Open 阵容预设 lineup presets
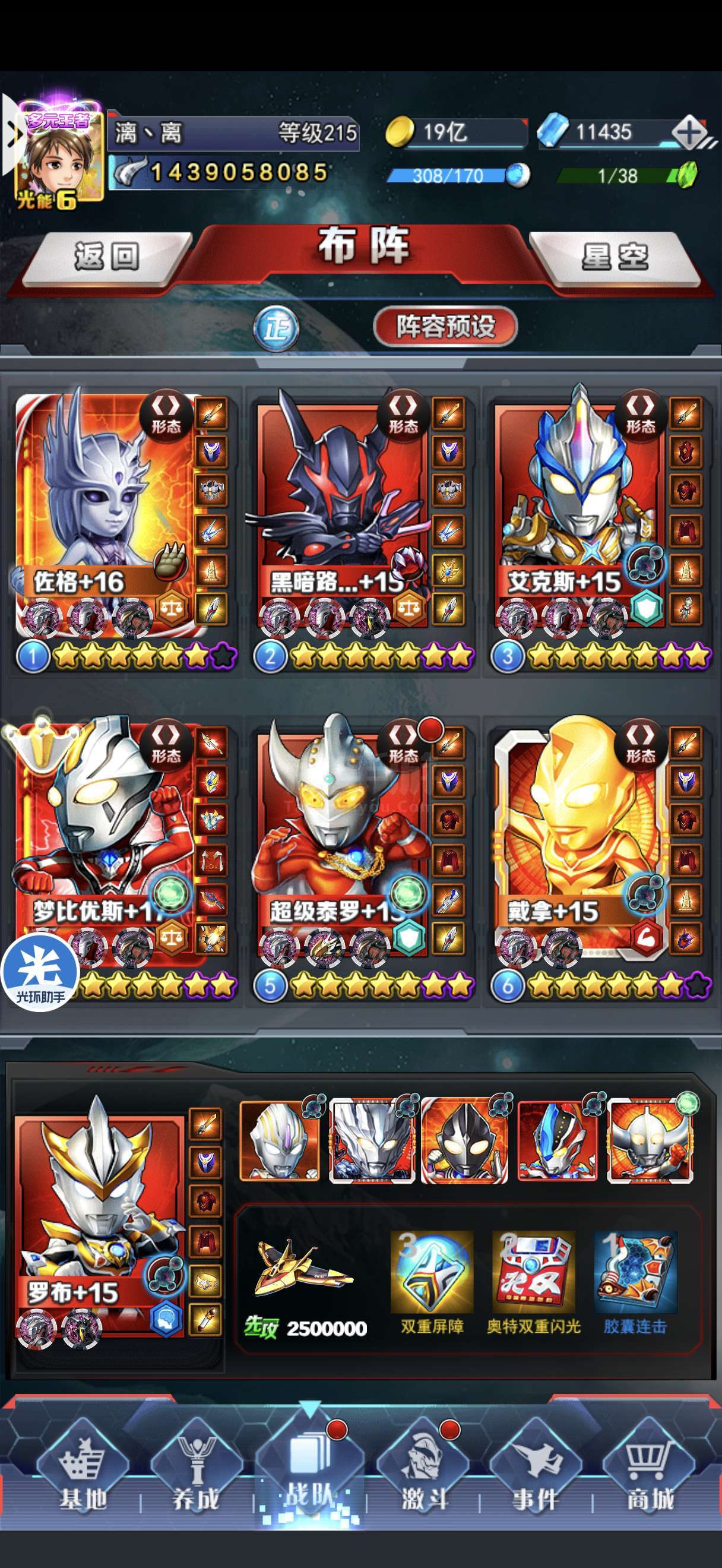This screenshot has height=1568, width=722. coord(445,327)
